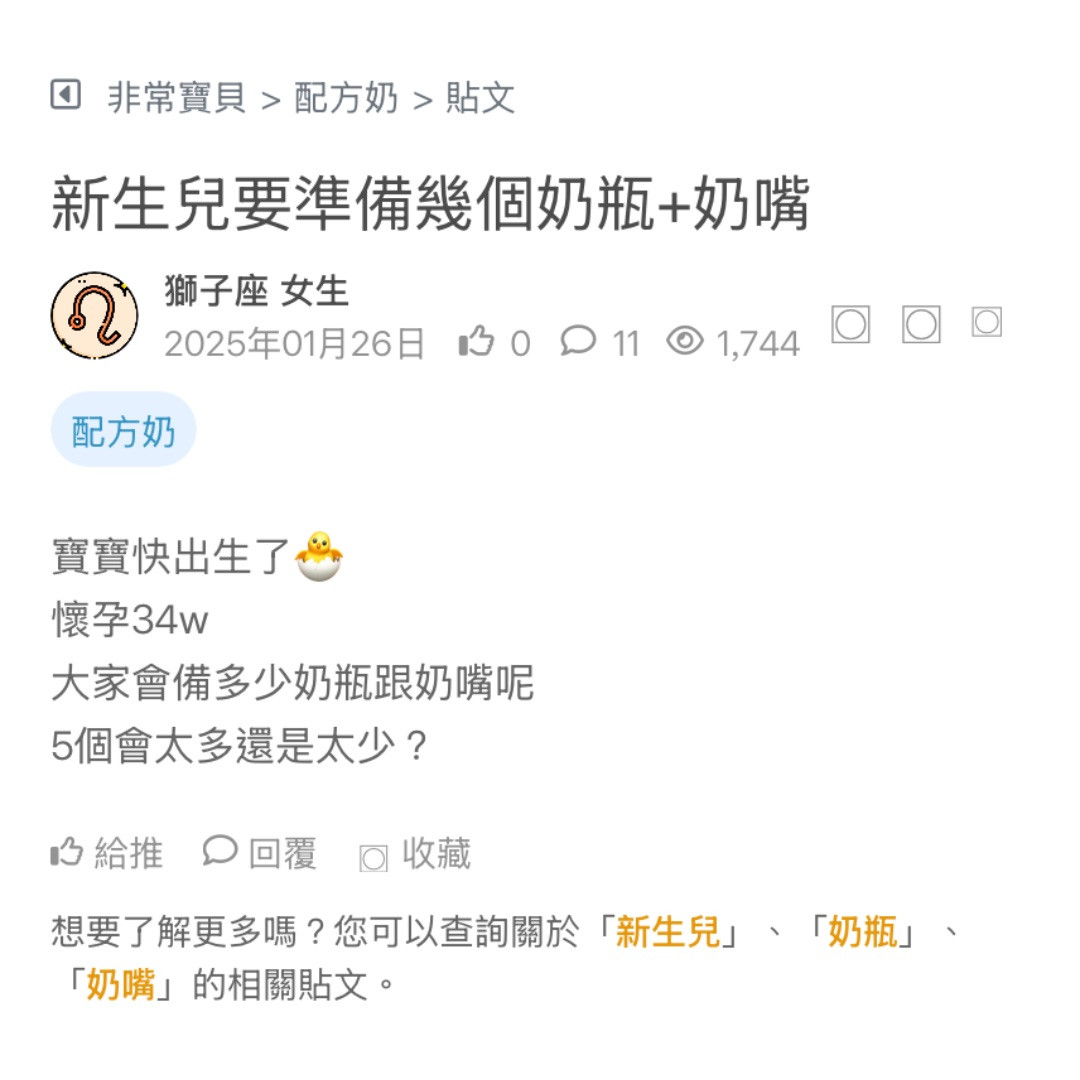Tap the back arrow beside the breadcrumb
The width and height of the screenshot is (1080, 1080).
coord(65,96)
